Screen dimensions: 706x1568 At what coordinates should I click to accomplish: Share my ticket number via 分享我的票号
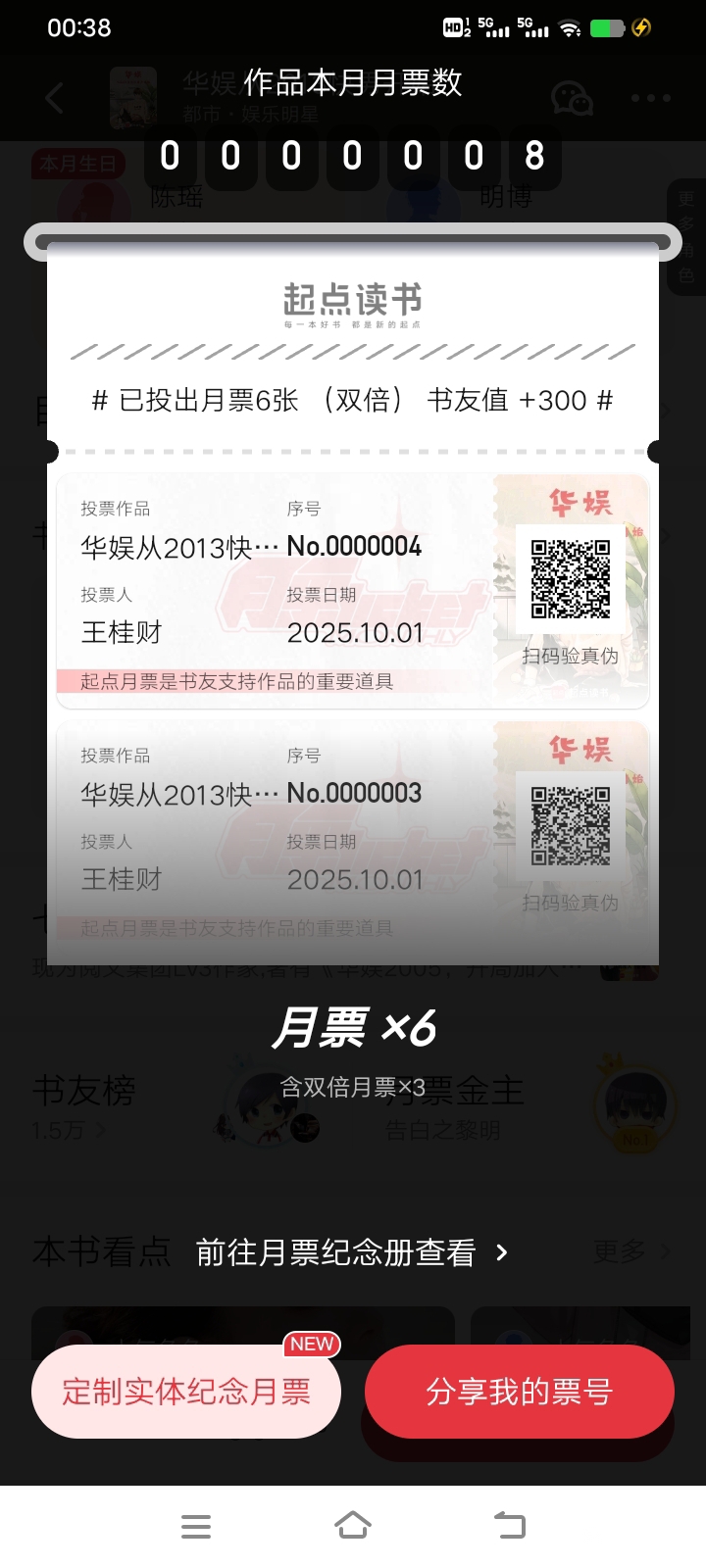click(x=519, y=1392)
